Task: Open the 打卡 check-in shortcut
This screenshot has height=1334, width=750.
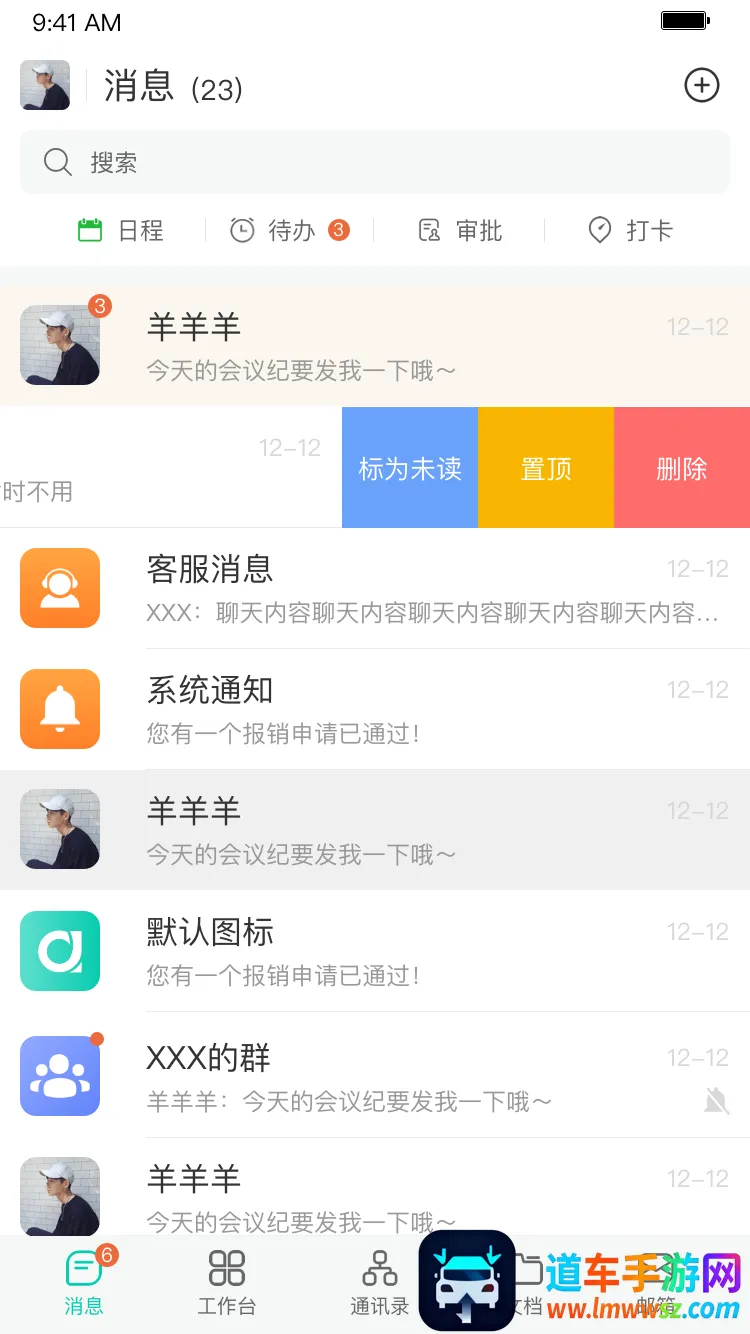Action: click(x=630, y=231)
